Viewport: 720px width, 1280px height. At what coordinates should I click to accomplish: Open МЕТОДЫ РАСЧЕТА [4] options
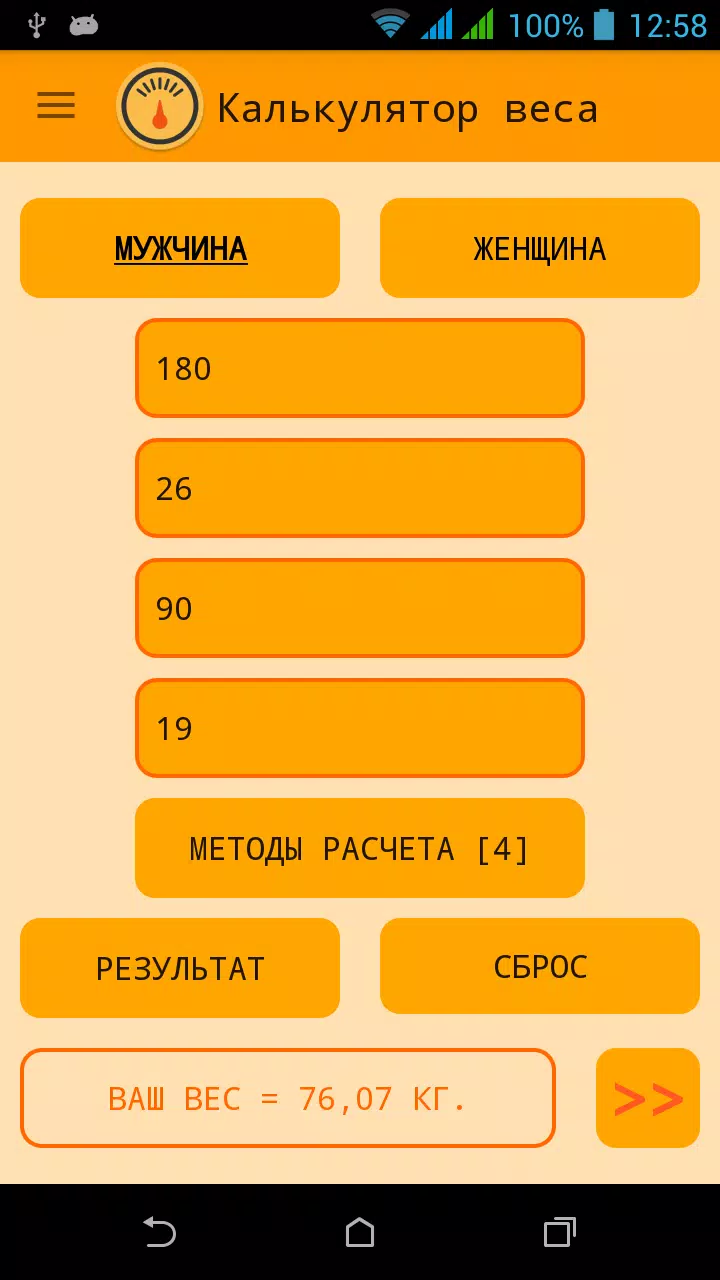[x=360, y=848]
